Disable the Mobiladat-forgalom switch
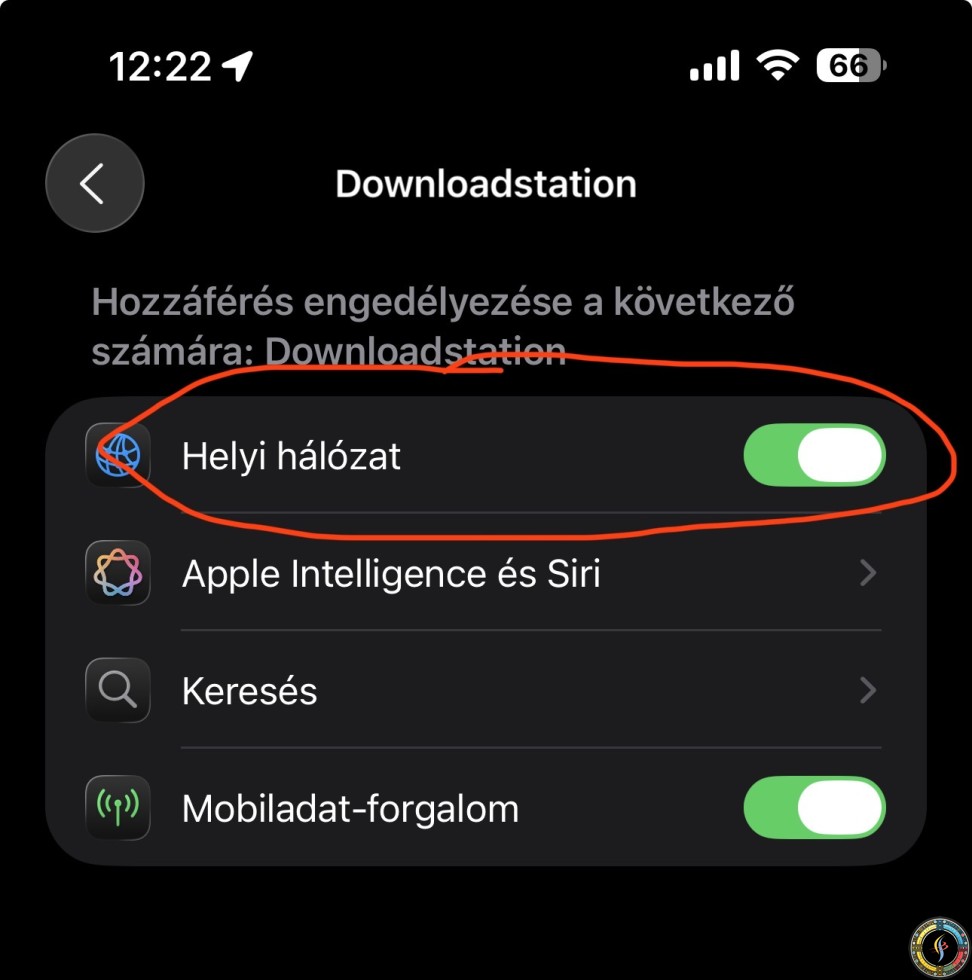Image resolution: width=972 pixels, height=980 pixels. (x=814, y=808)
